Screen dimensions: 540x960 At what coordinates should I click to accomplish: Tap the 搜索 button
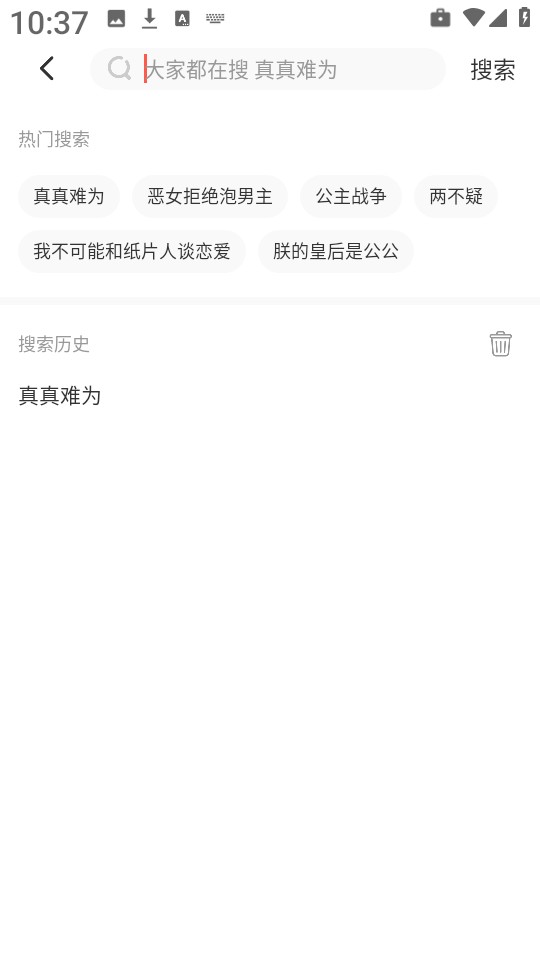pyautogui.click(x=493, y=70)
